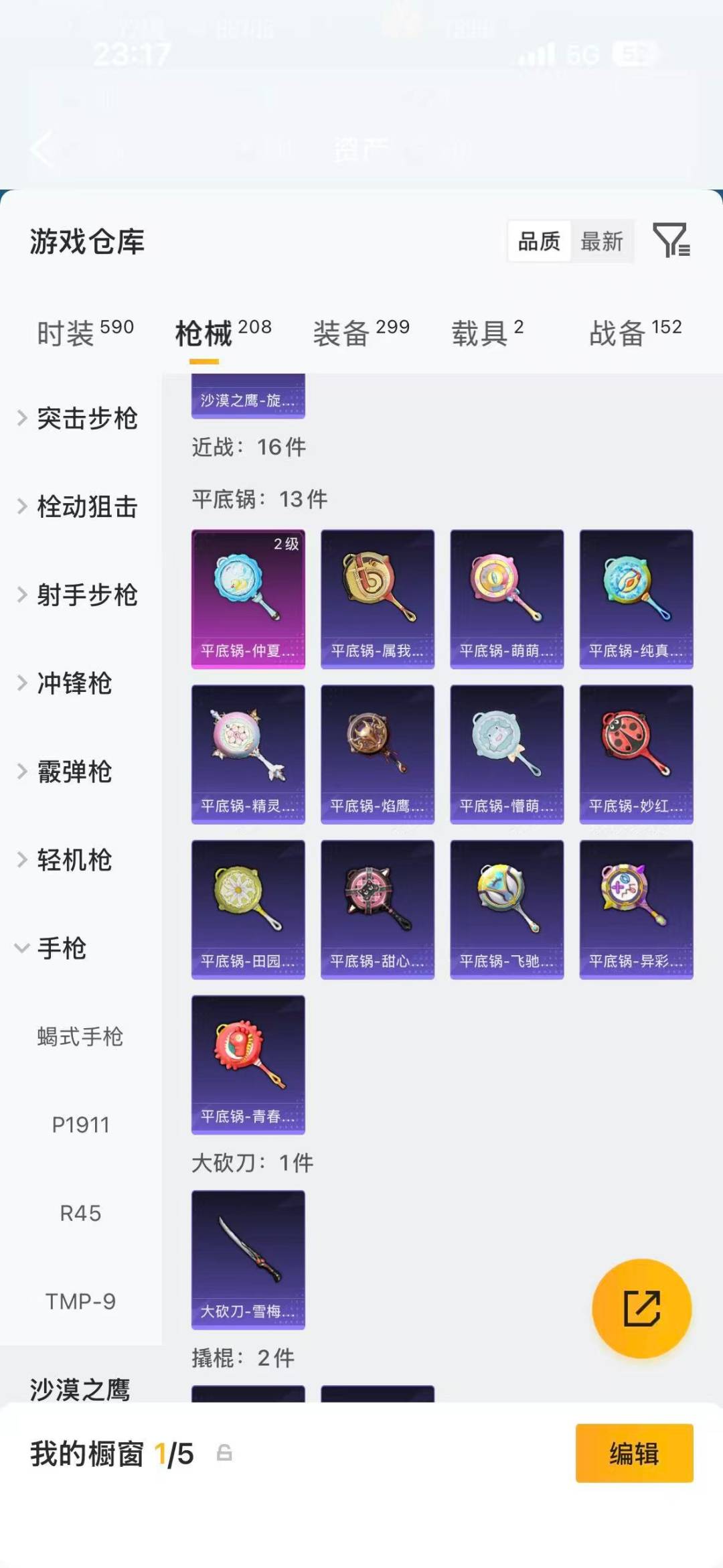
Task: Open the 大砍刀-雪梅 machete item
Action: click(x=248, y=1261)
